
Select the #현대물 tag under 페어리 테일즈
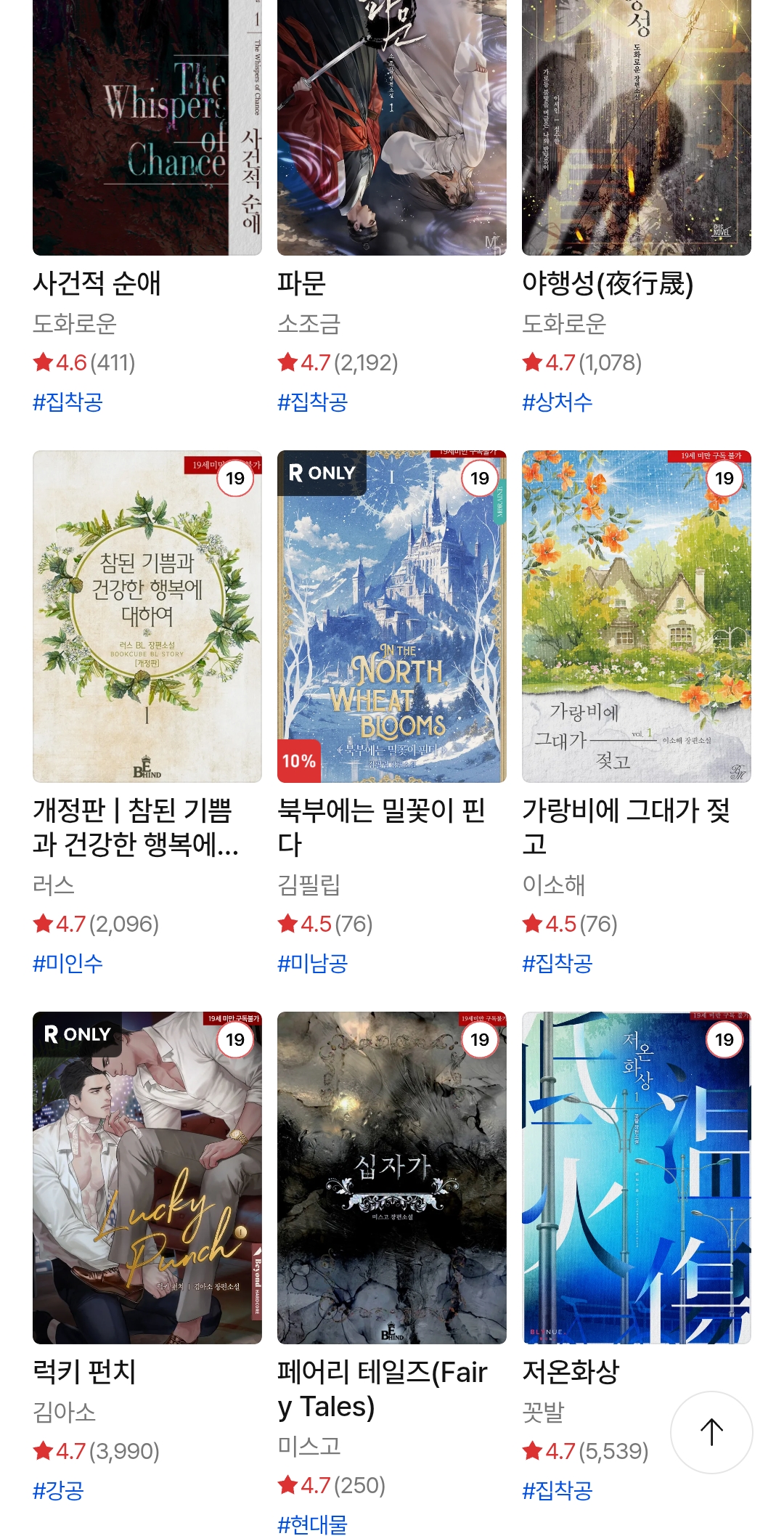click(313, 1524)
